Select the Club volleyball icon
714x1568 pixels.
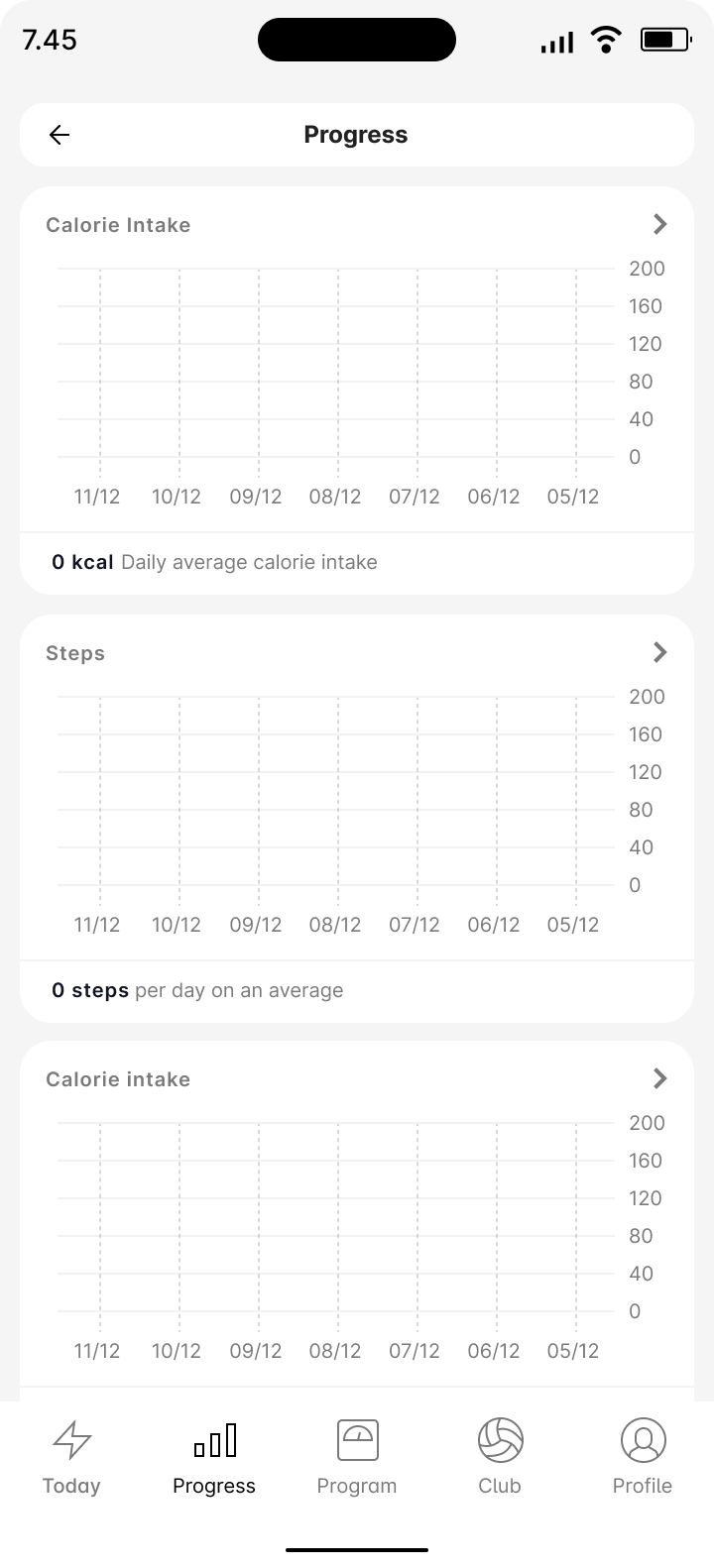pyautogui.click(x=499, y=1439)
